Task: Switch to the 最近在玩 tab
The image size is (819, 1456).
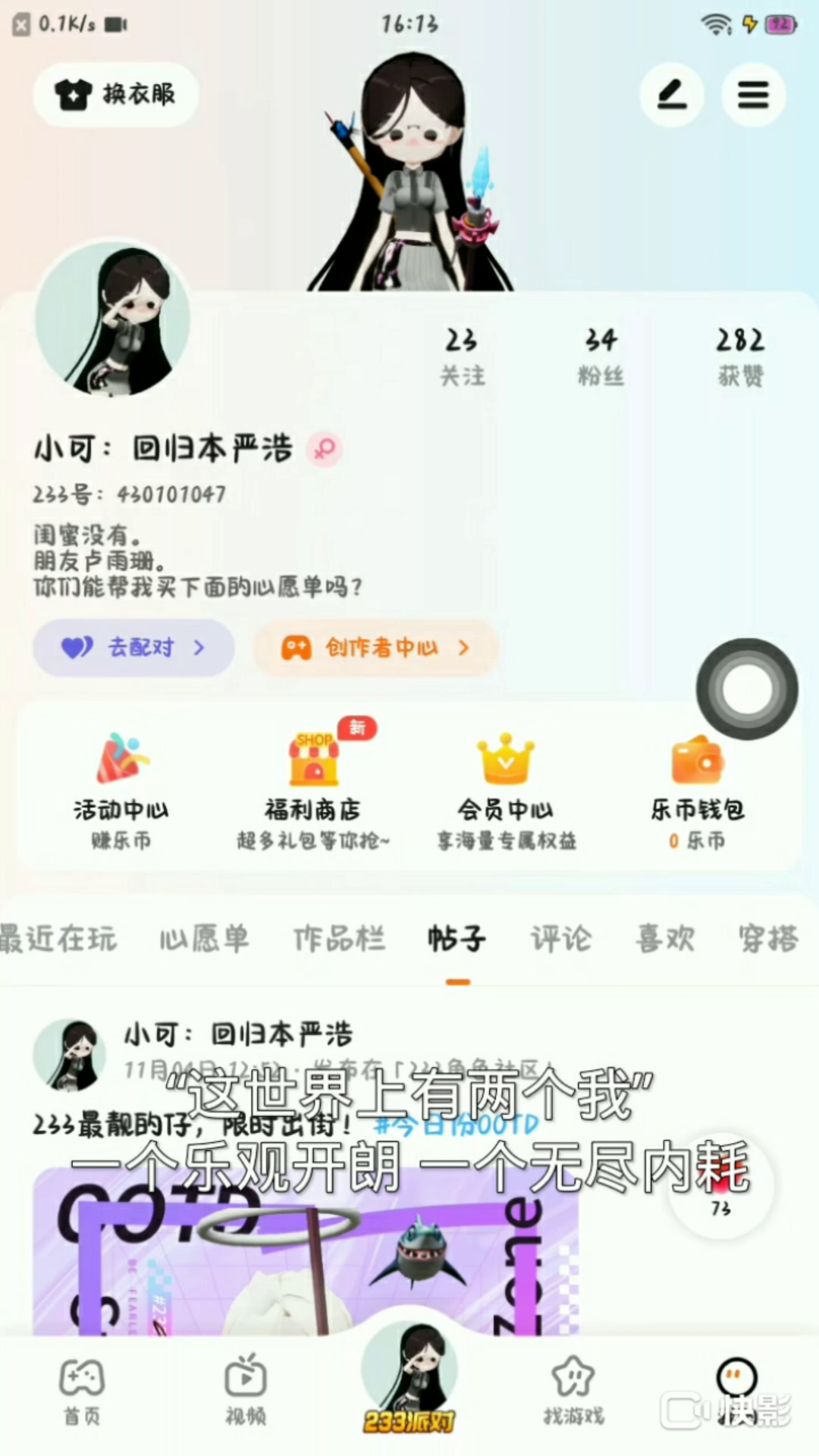Action: (x=59, y=939)
